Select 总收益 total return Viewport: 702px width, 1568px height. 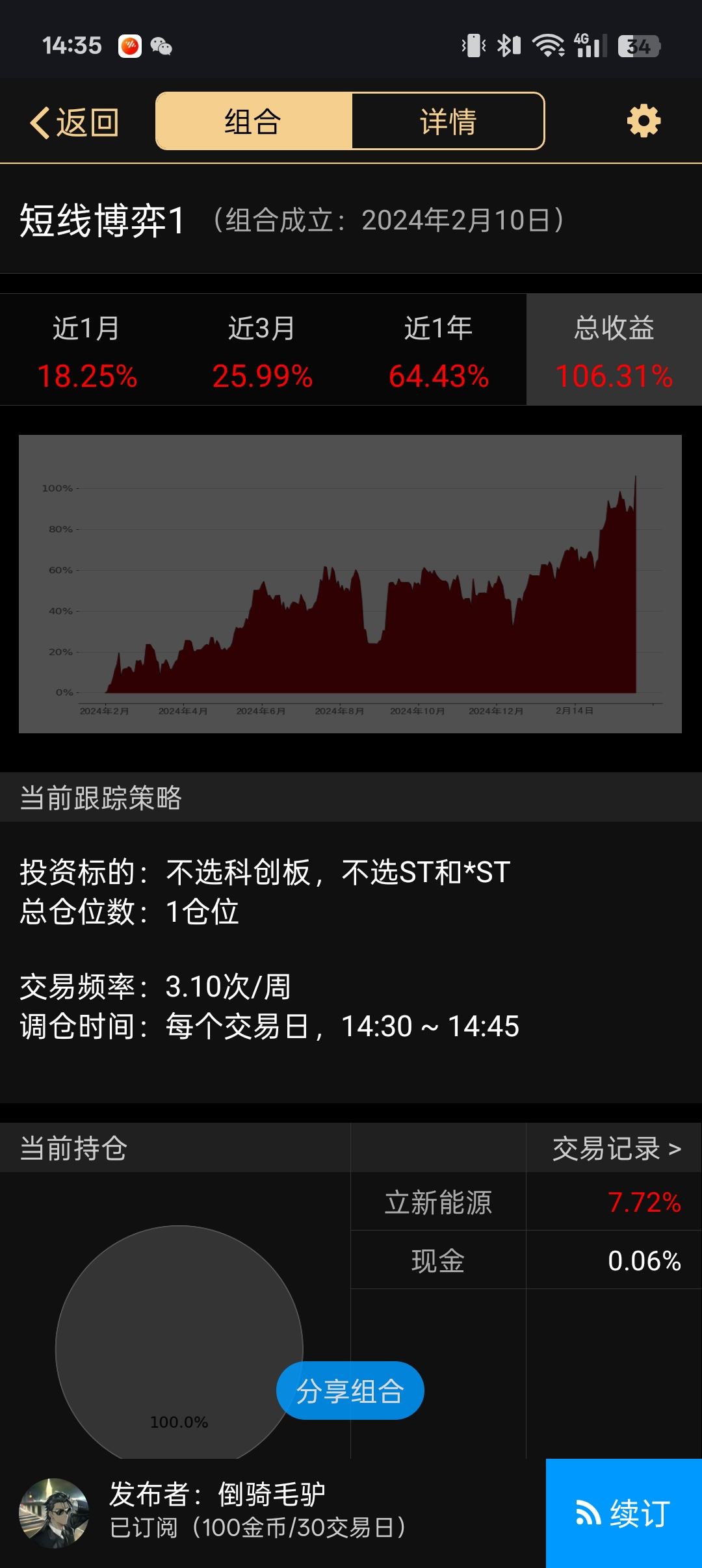pos(614,351)
